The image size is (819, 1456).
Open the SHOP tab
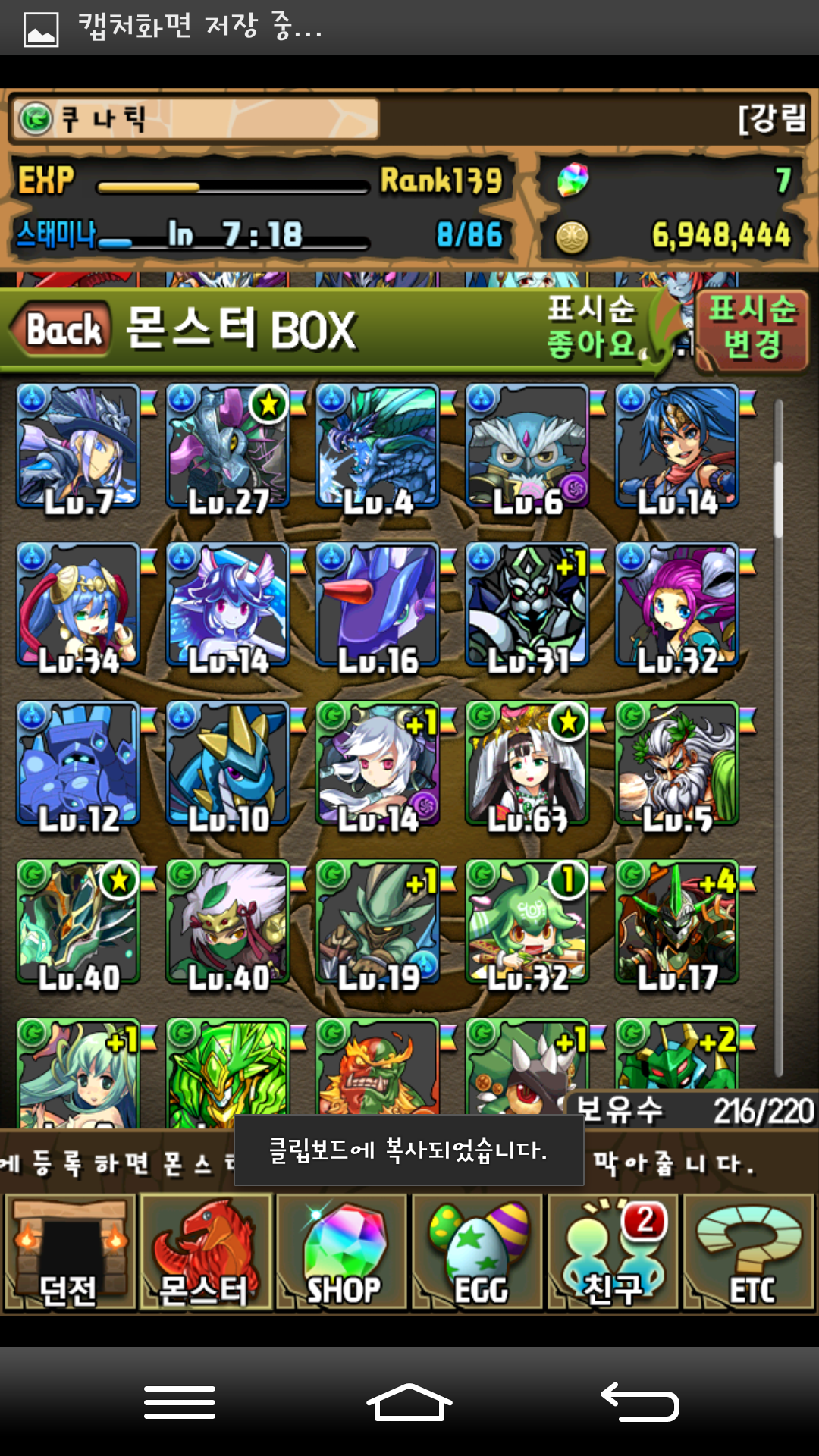341,1253
